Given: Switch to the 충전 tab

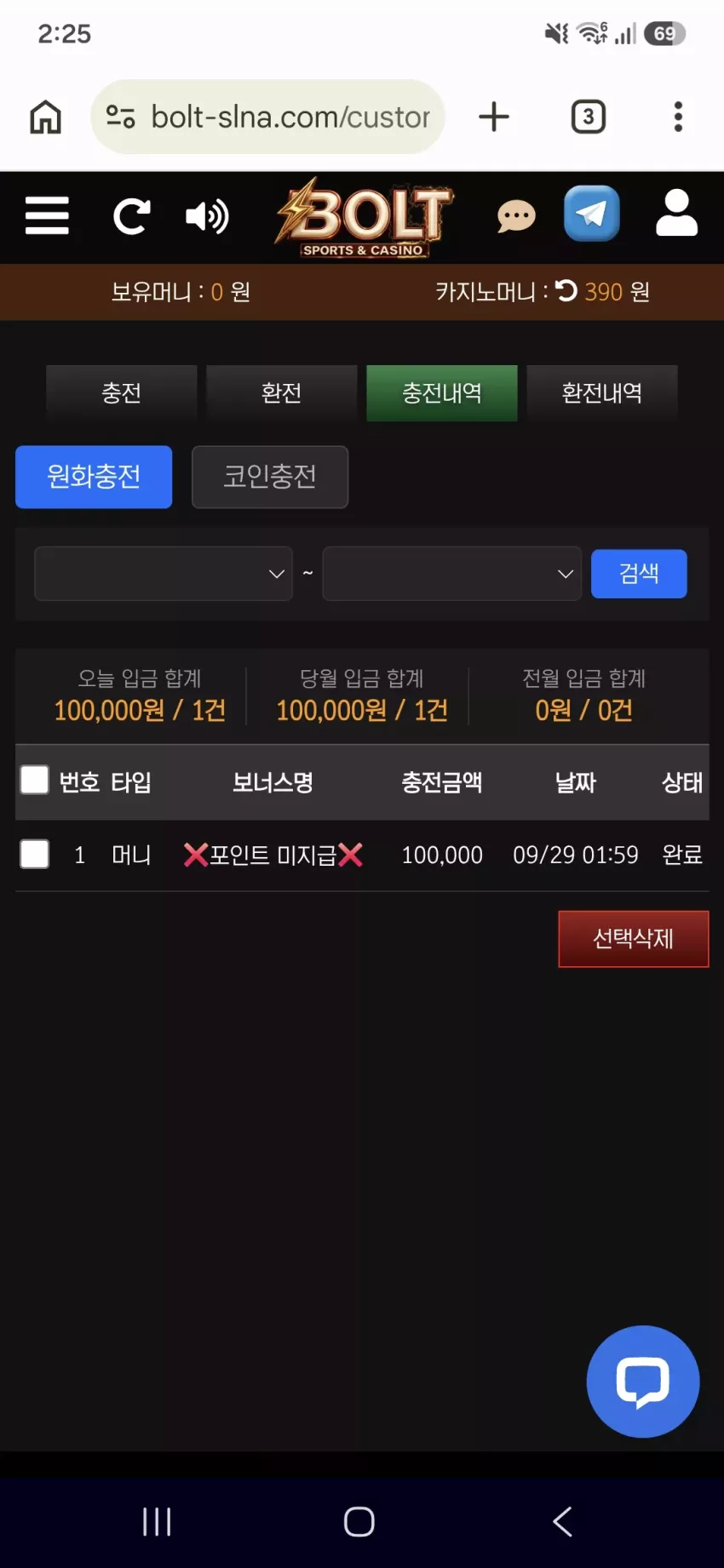Looking at the screenshot, I should [x=122, y=392].
